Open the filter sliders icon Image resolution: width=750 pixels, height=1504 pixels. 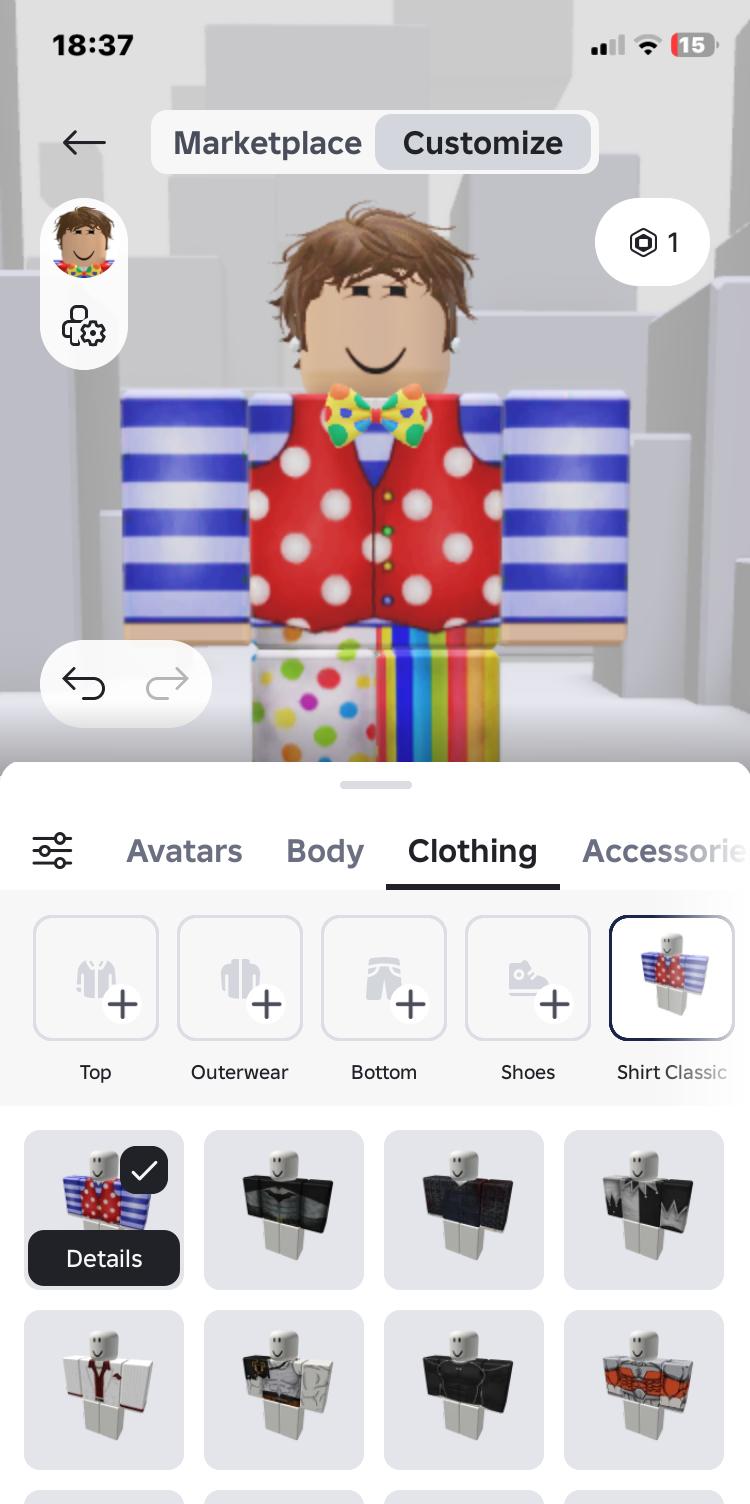pyautogui.click(x=52, y=851)
